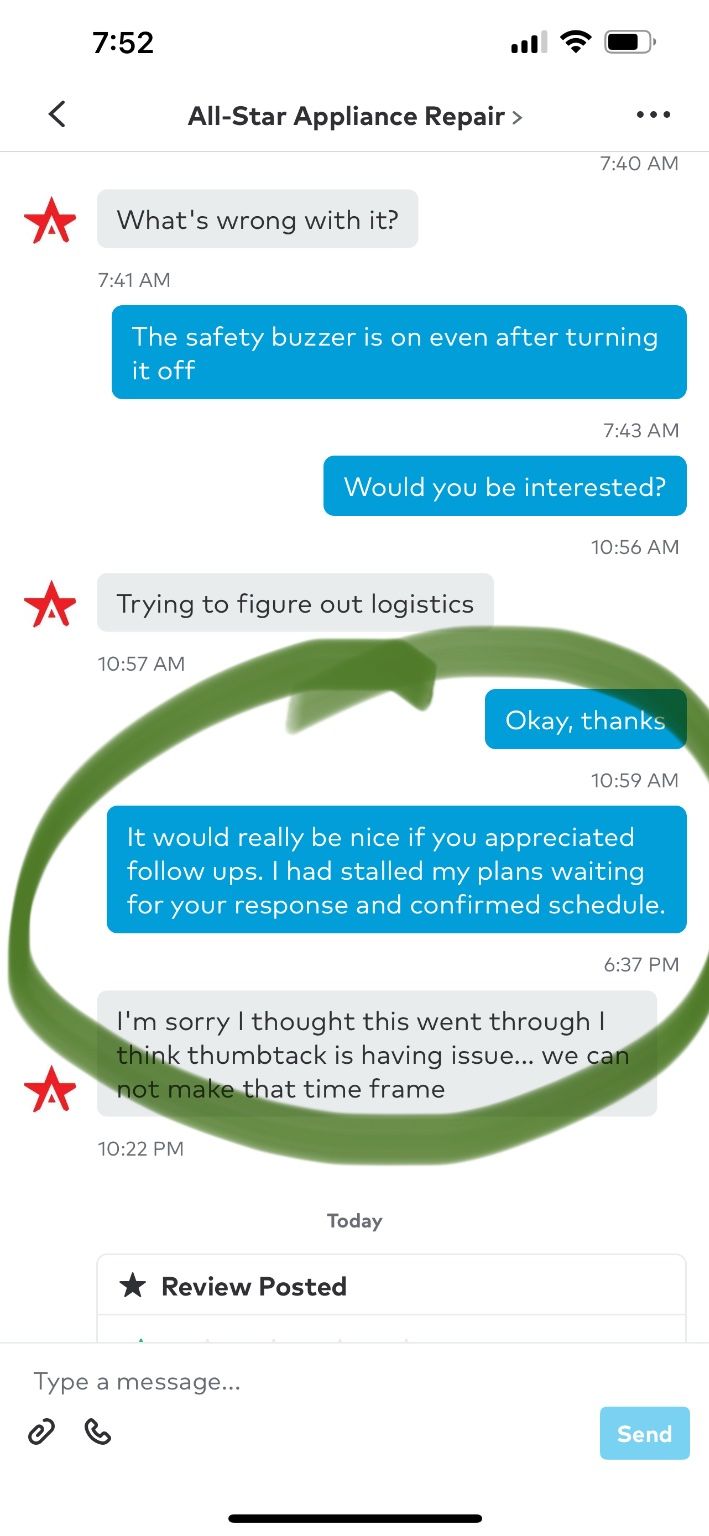The image size is (709, 1536).
Task: Focus the Type a message field
Action: (x=300, y=1381)
